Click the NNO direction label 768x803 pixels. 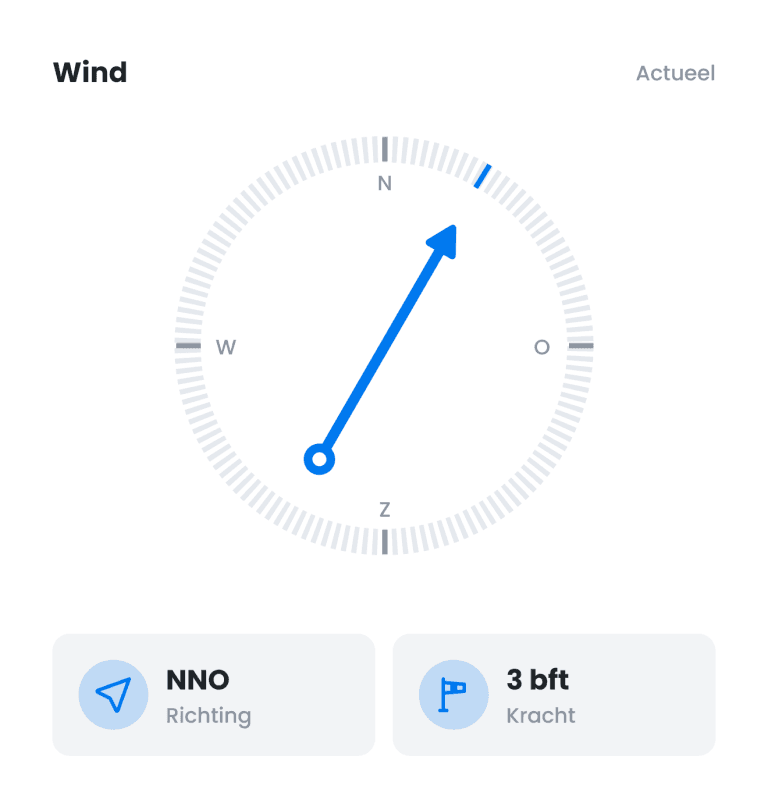click(197, 680)
